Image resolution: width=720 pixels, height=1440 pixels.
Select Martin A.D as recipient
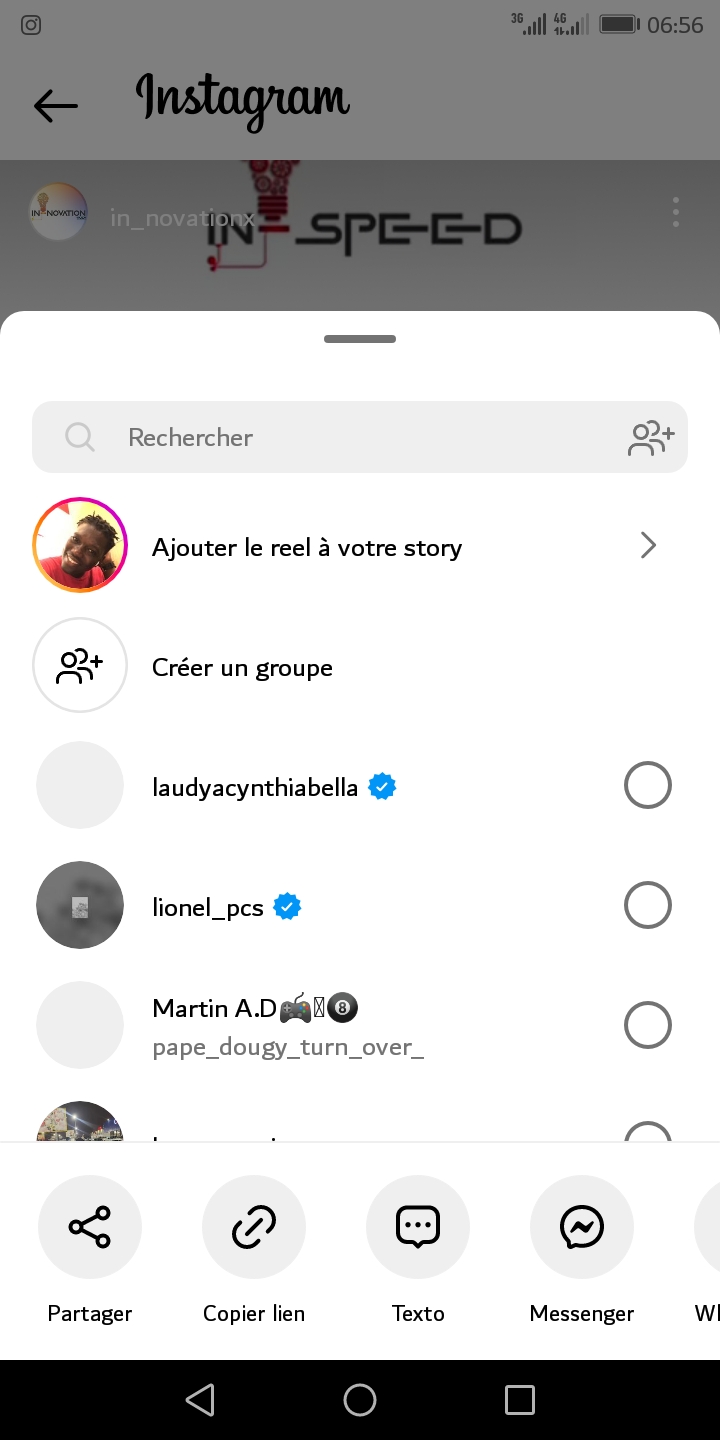click(x=647, y=1026)
